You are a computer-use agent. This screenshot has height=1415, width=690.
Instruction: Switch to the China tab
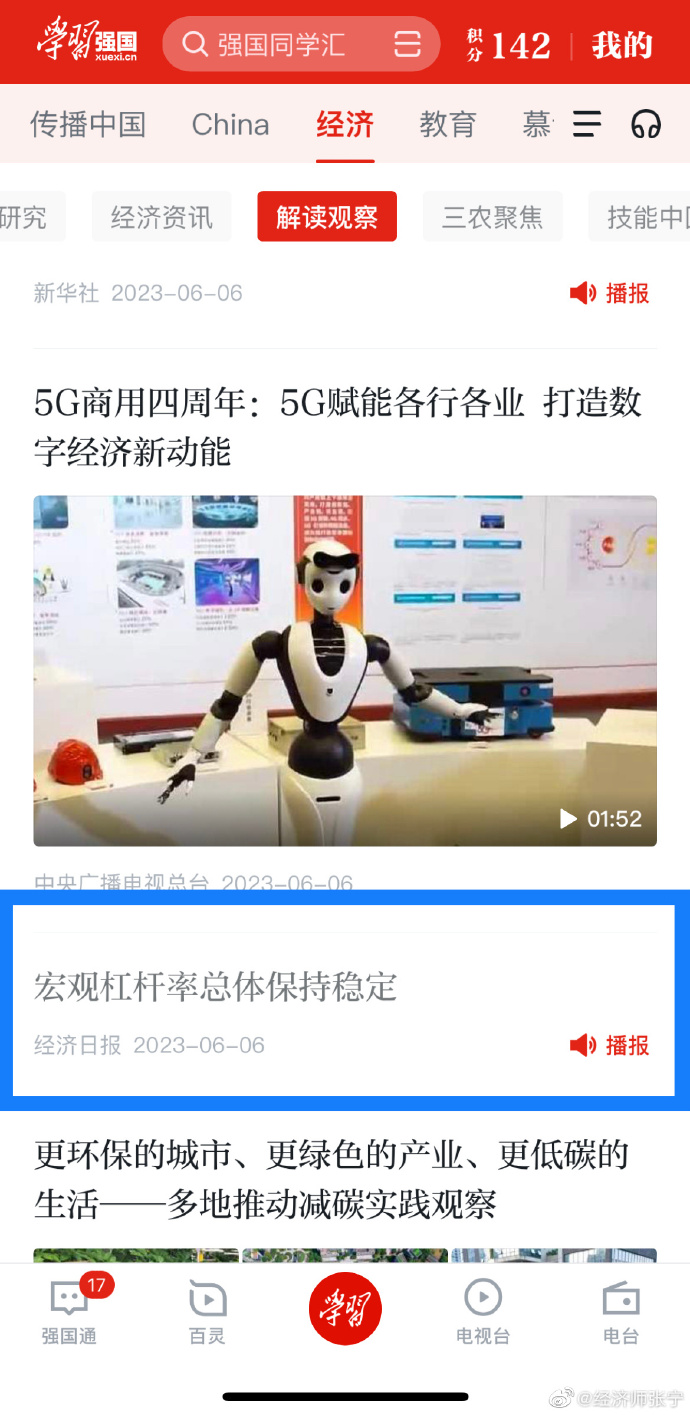tap(230, 125)
